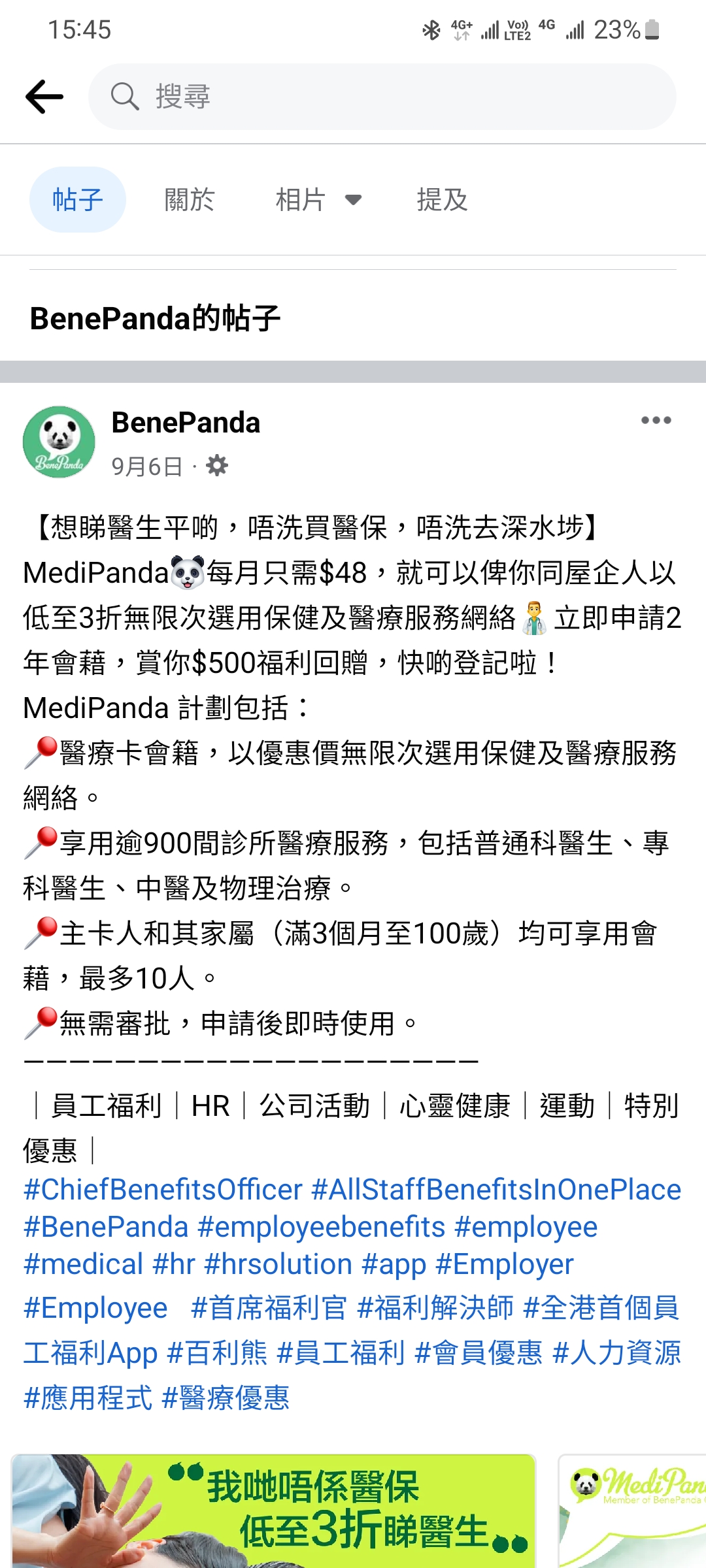This screenshot has height=1568, width=706.
Task: Expand the 相片 dropdown
Action: coord(318,199)
